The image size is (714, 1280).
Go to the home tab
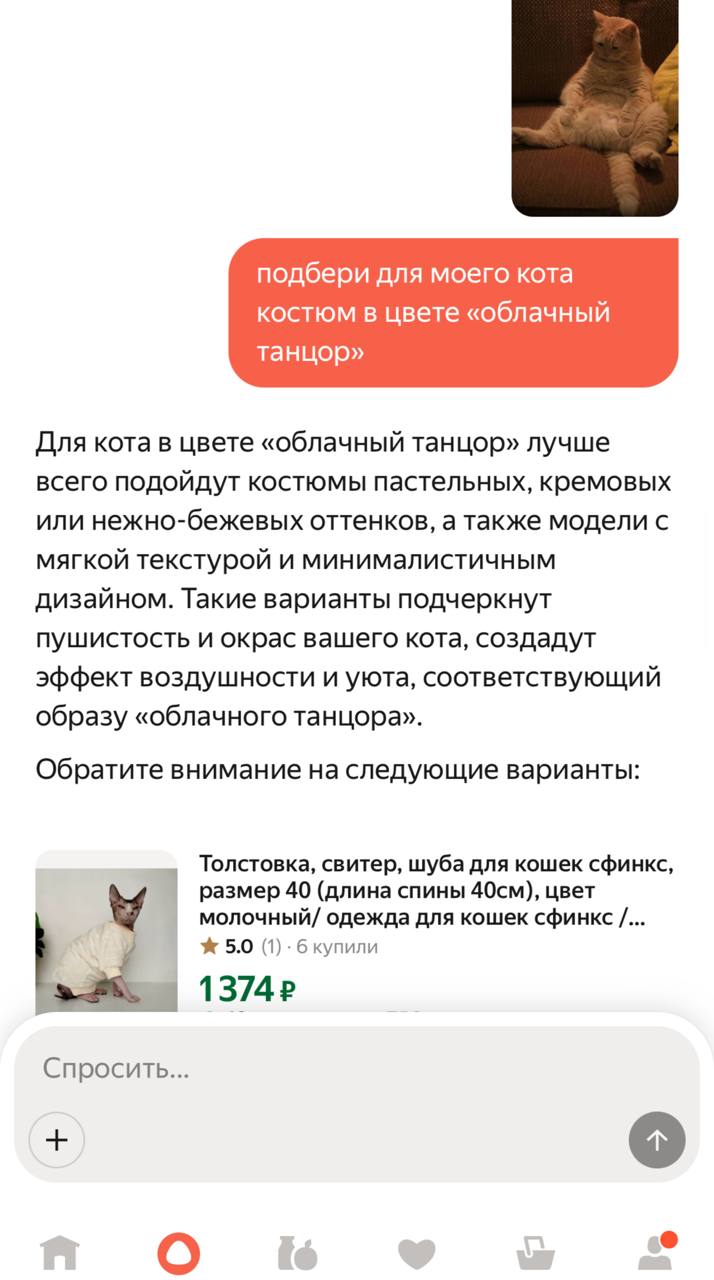tap(59, 1252)
